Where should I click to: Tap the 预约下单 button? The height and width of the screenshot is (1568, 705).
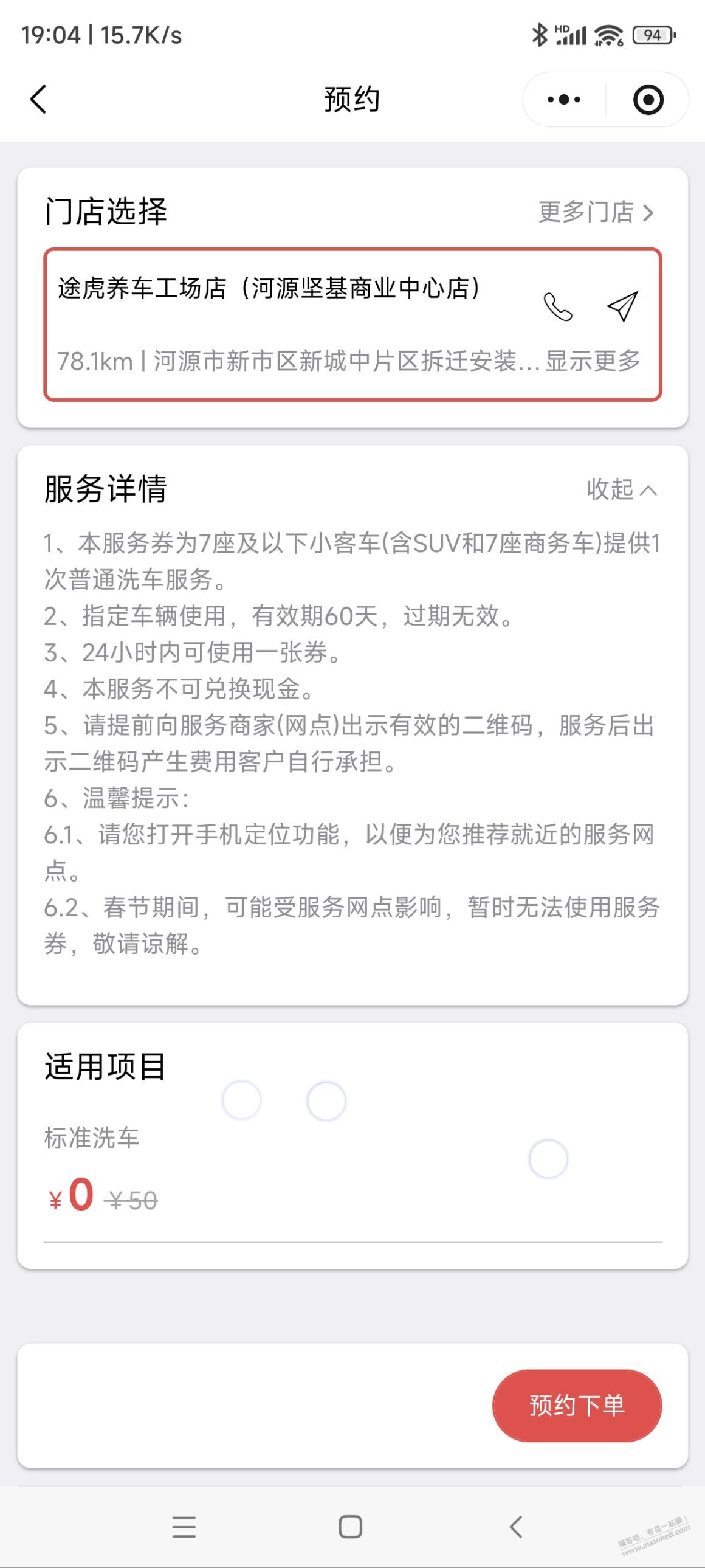click(x=577, y=1406)
